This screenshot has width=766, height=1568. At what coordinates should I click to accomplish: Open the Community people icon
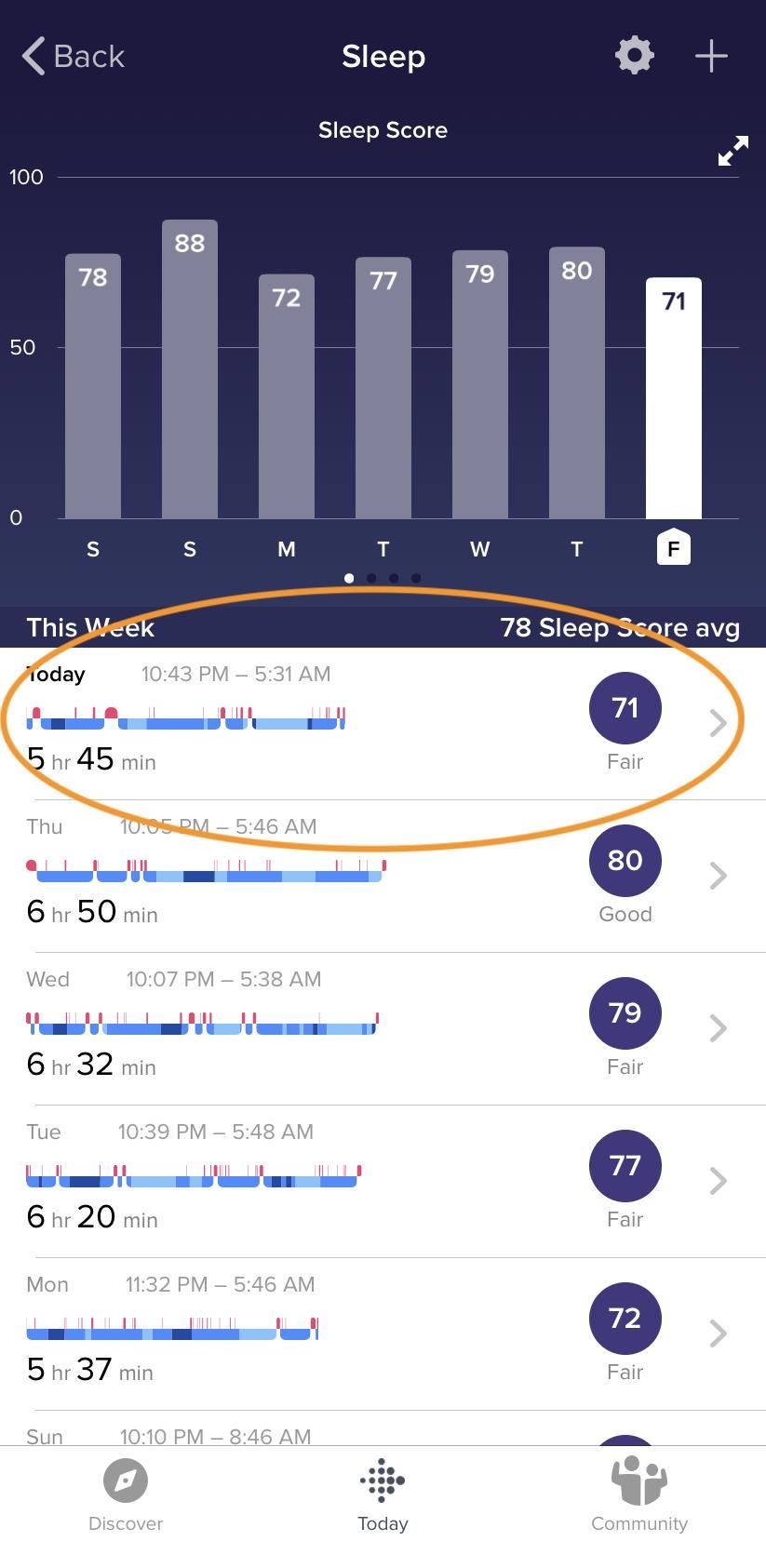click(638, 1480)
